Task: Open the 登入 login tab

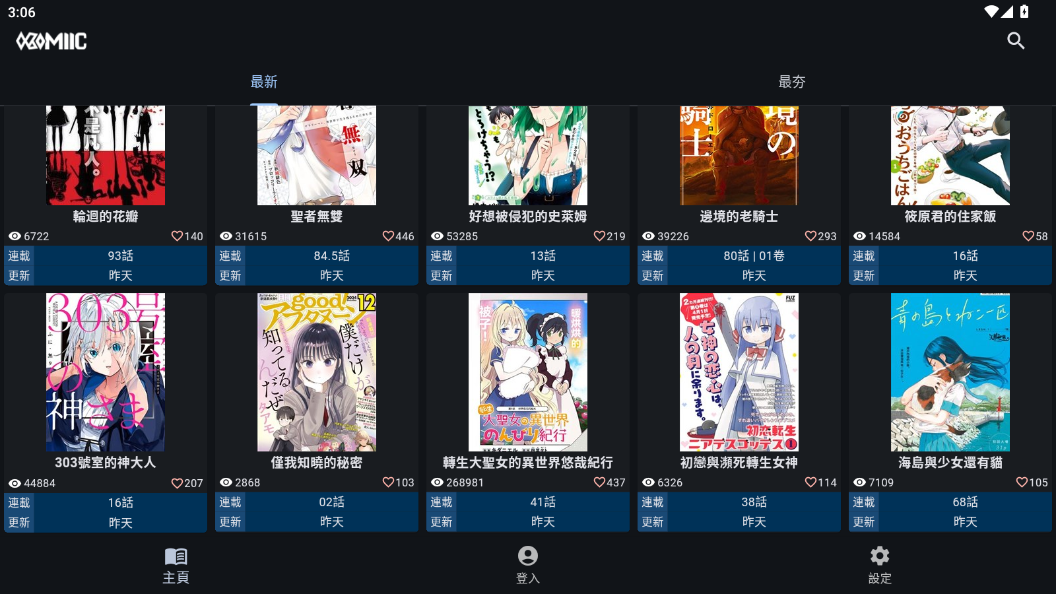Action: [528, 565]
